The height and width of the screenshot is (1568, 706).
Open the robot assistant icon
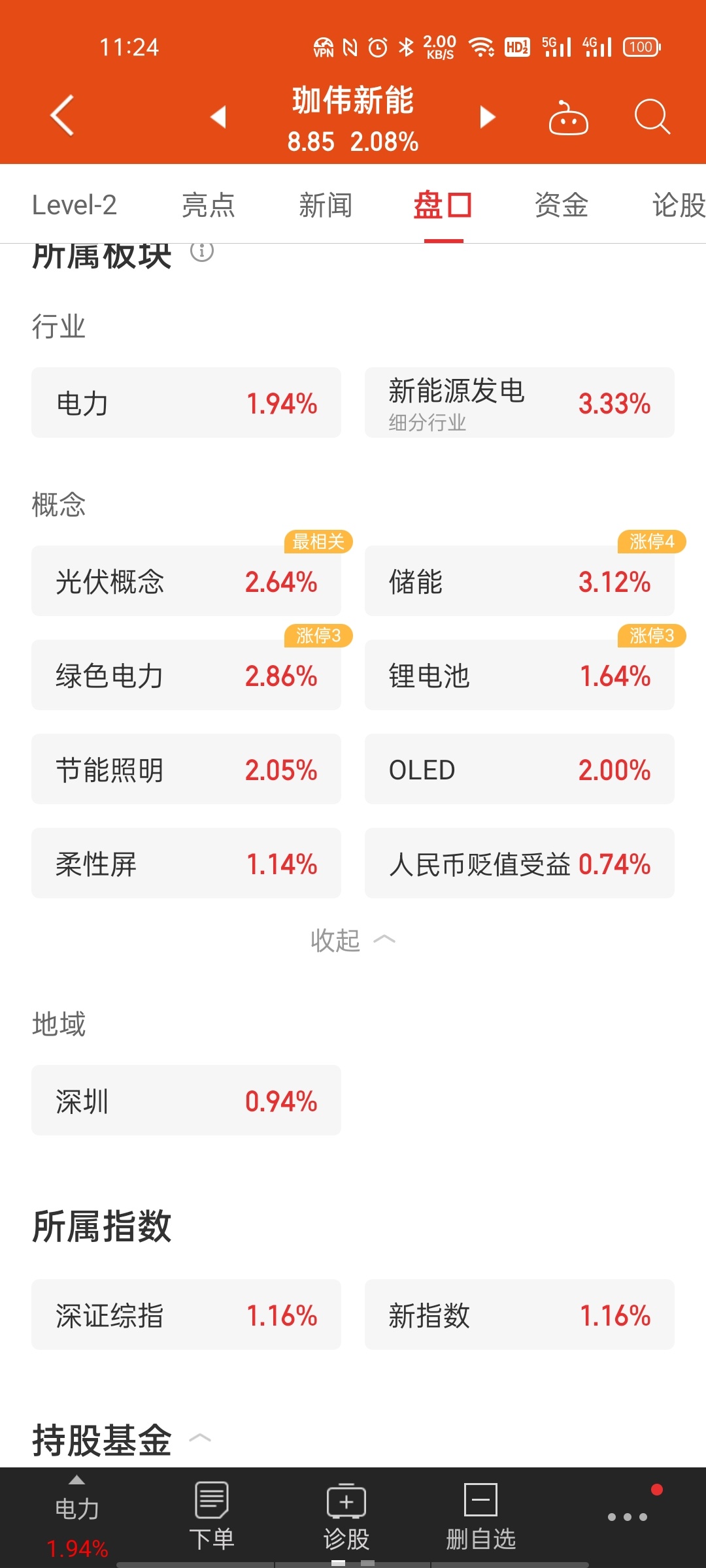(x=568, y=118)
